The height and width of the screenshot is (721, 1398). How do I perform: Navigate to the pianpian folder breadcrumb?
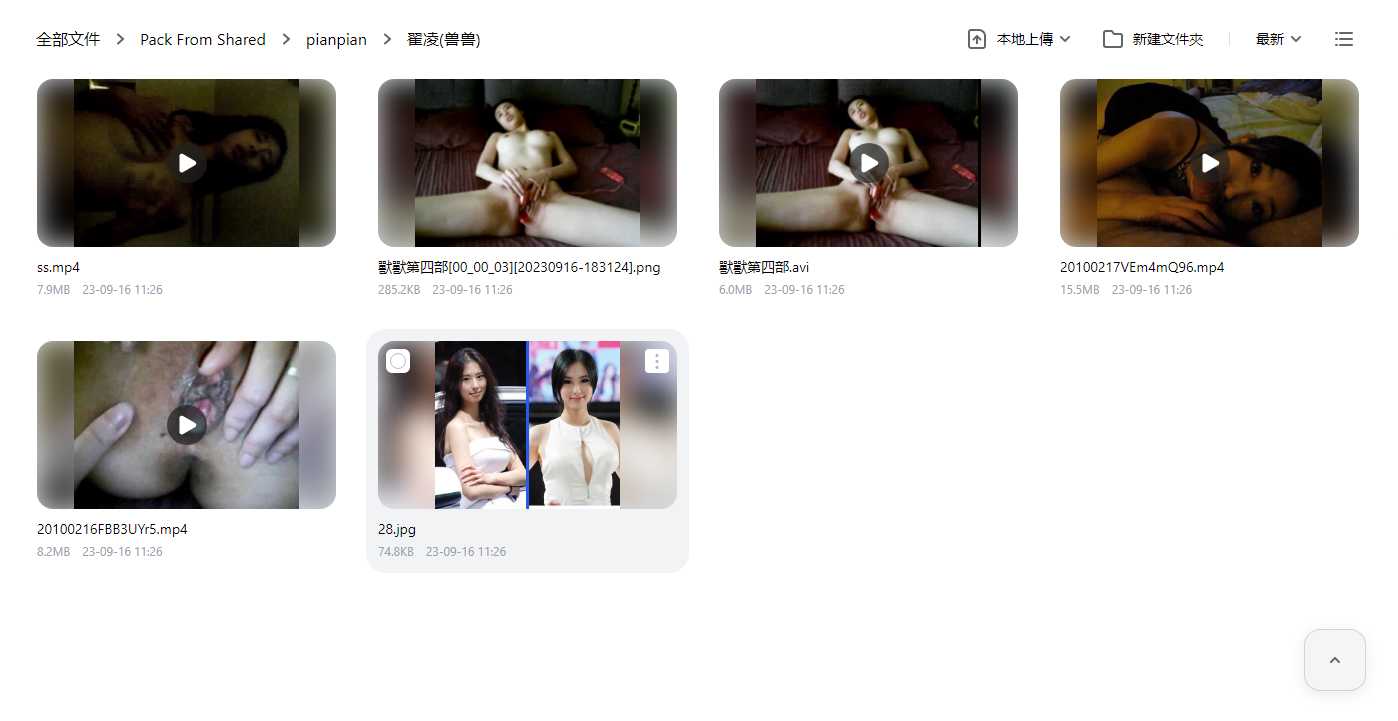tap(336, 40)
